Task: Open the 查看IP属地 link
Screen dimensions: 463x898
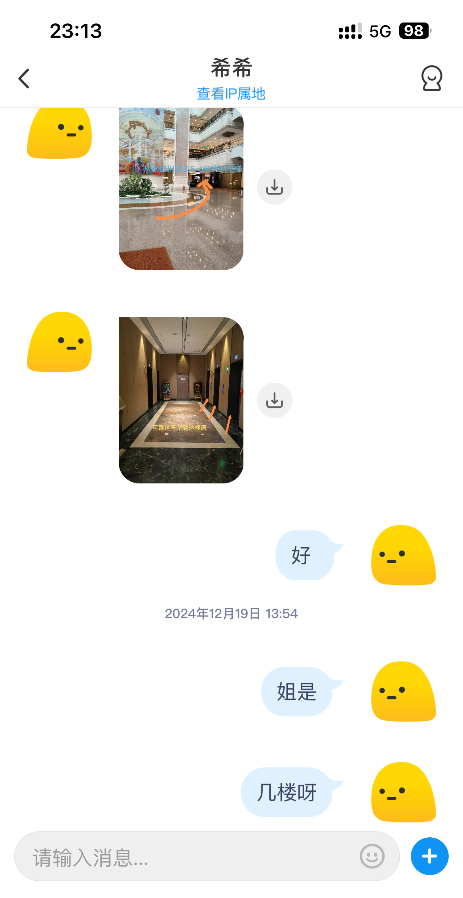Action: pos(231,93)
